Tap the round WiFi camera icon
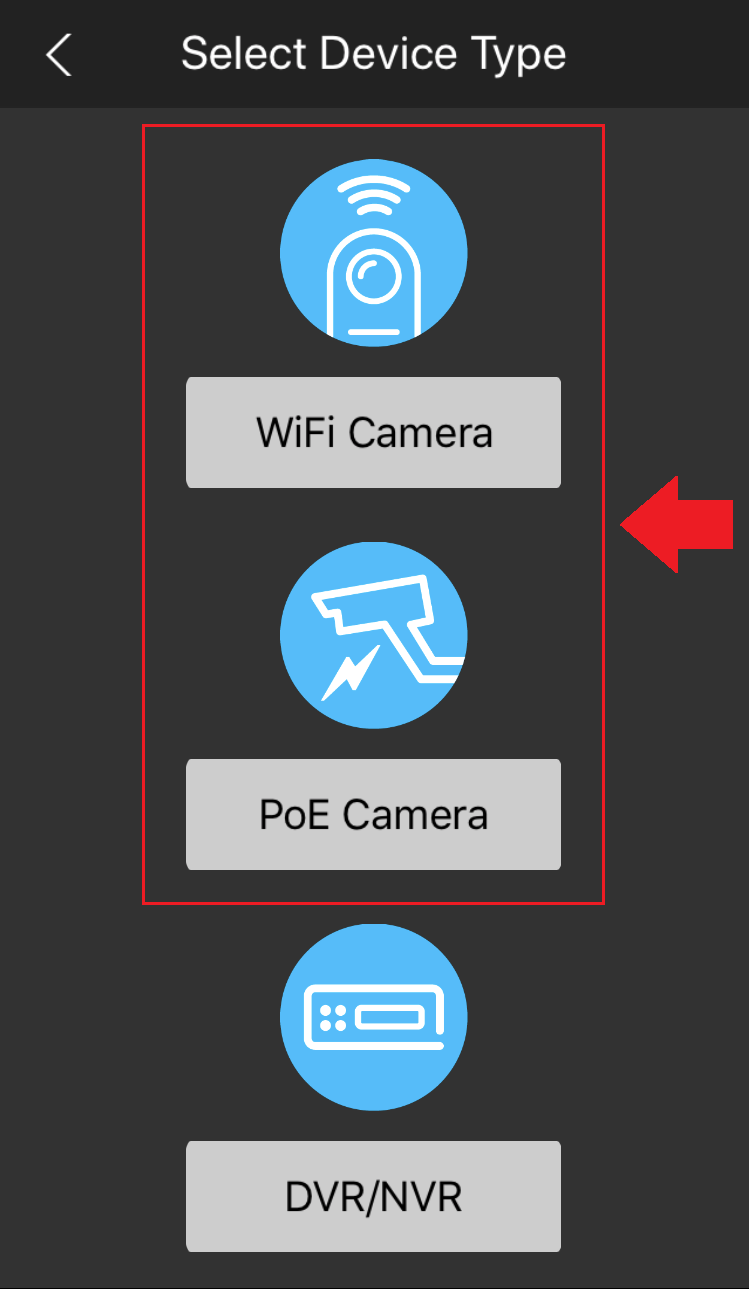This screenshot has height=1289, width=749. (x=373, y=253)
